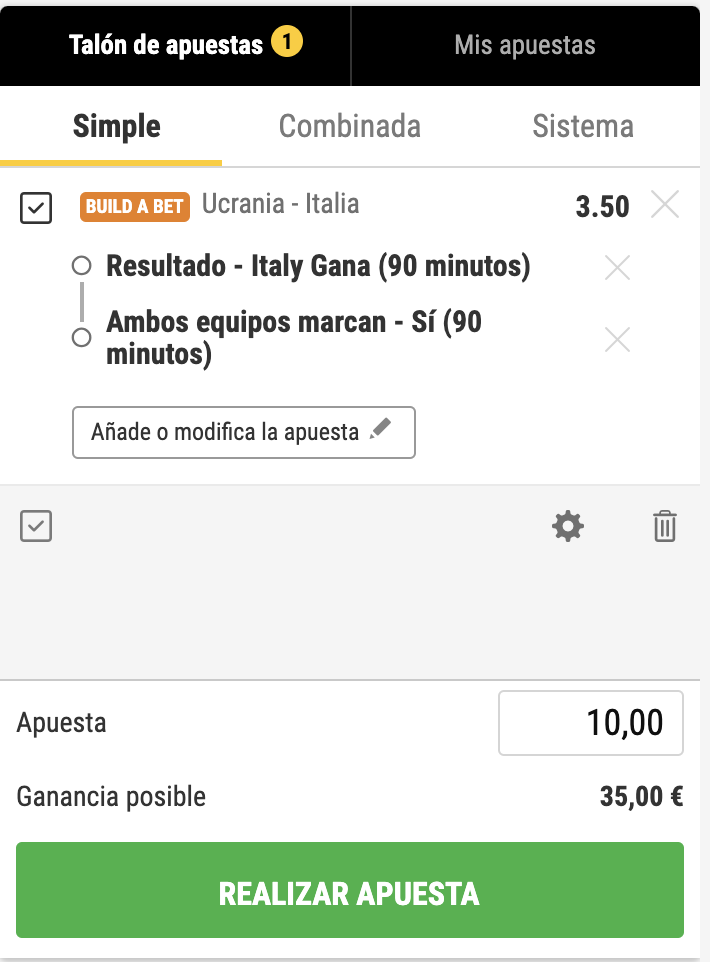
Task: Remove the Resultado - Italy Gana selection
Action: coord(617,267)
